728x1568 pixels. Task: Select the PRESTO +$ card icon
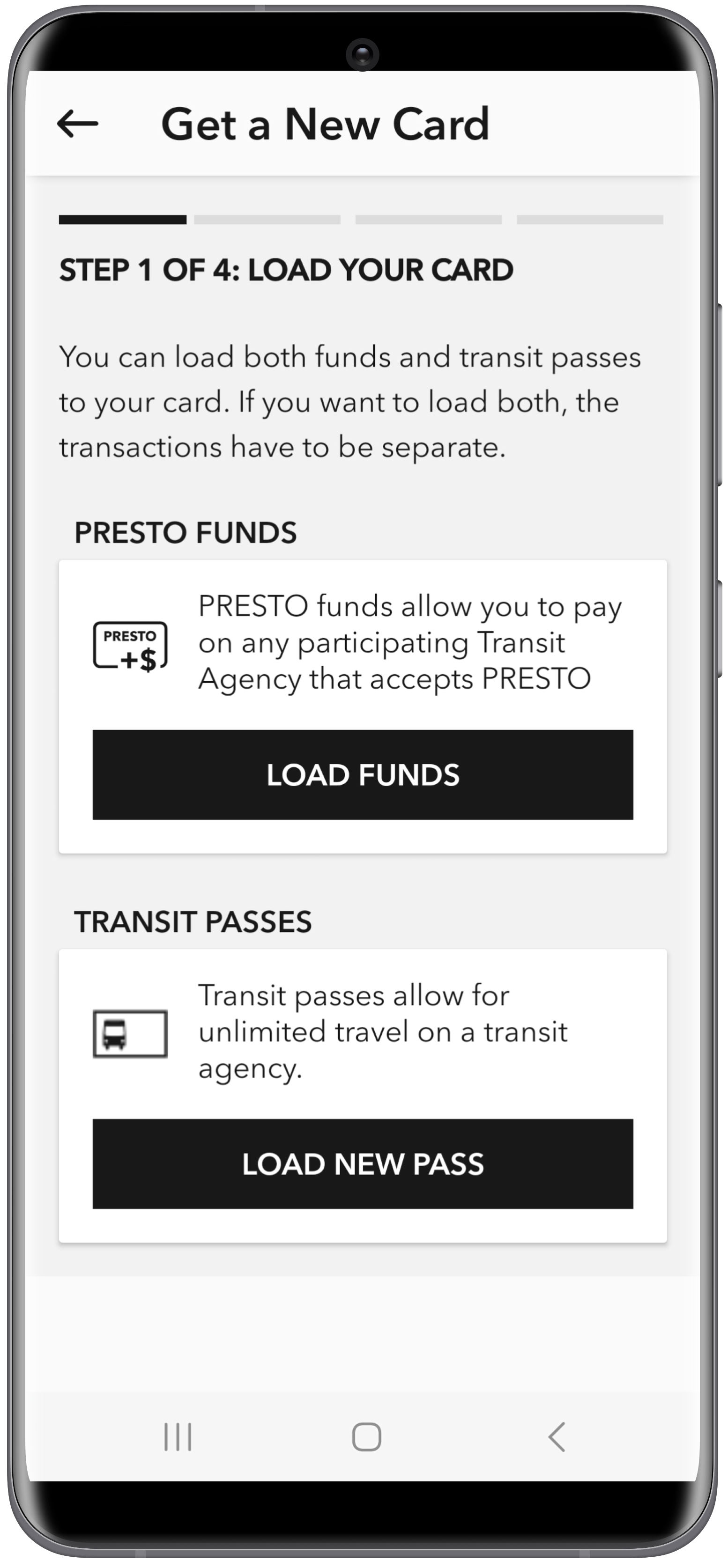coord(130,647)
